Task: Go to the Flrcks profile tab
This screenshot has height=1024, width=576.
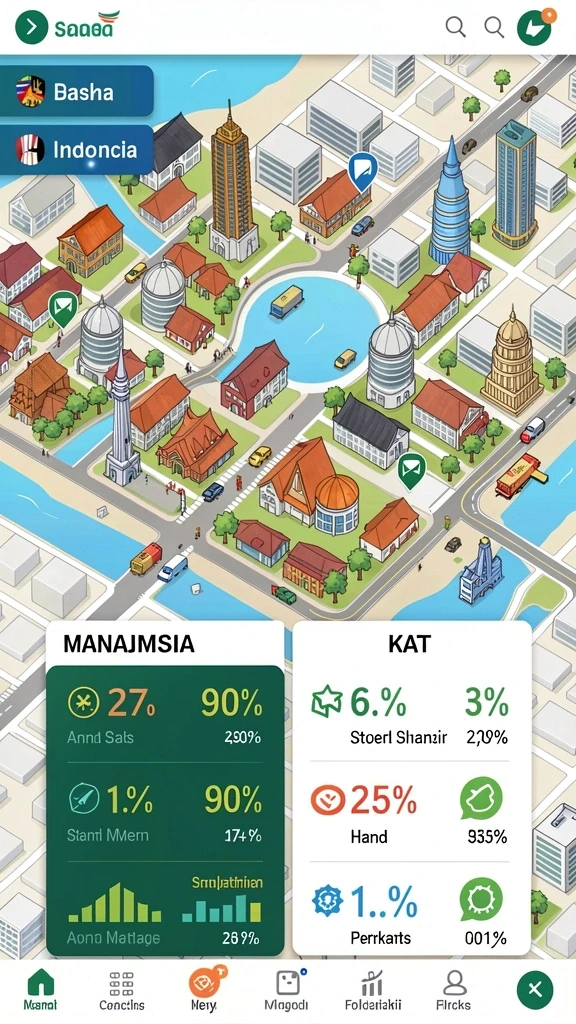Action: (x=454, y=990)
